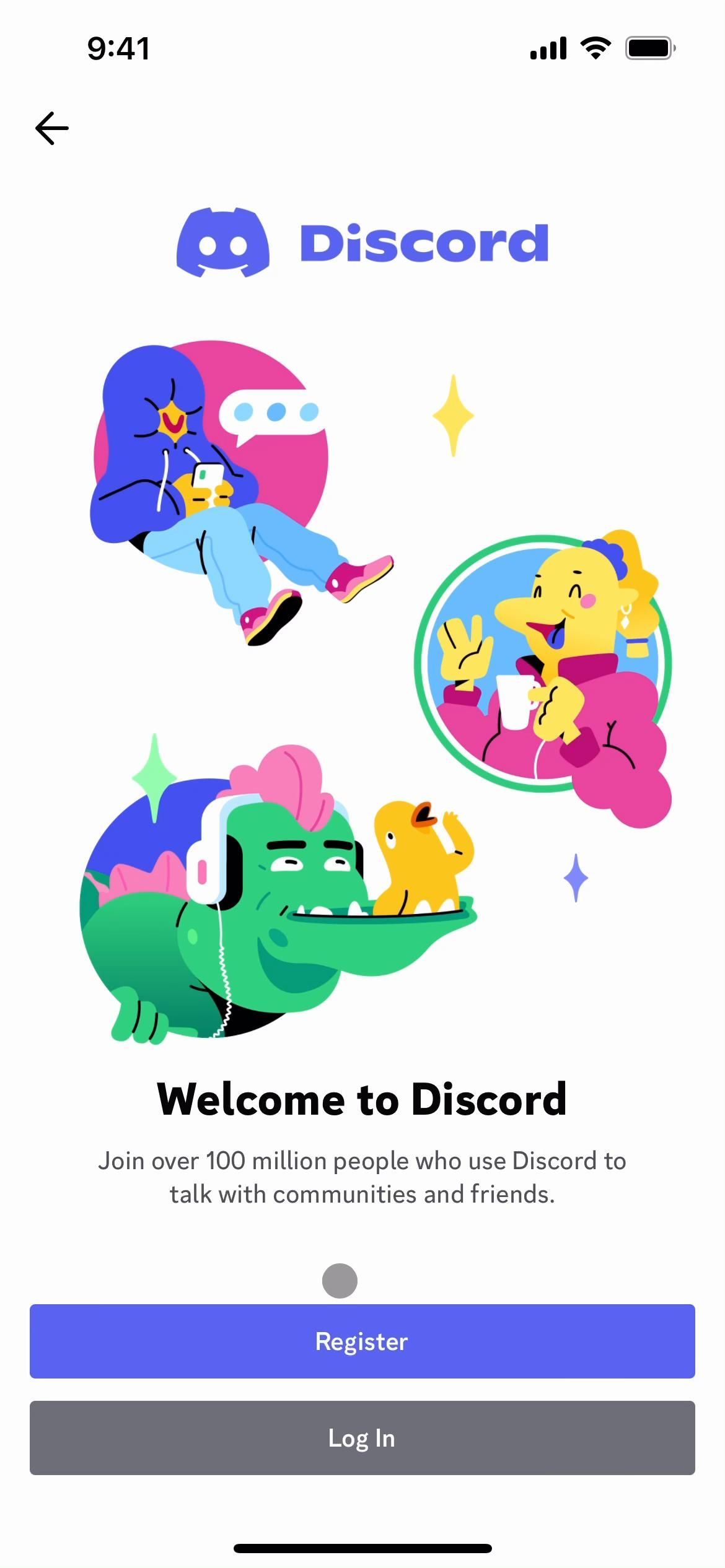
Task: Open the Log In screen
Action: pos(362,1437)
